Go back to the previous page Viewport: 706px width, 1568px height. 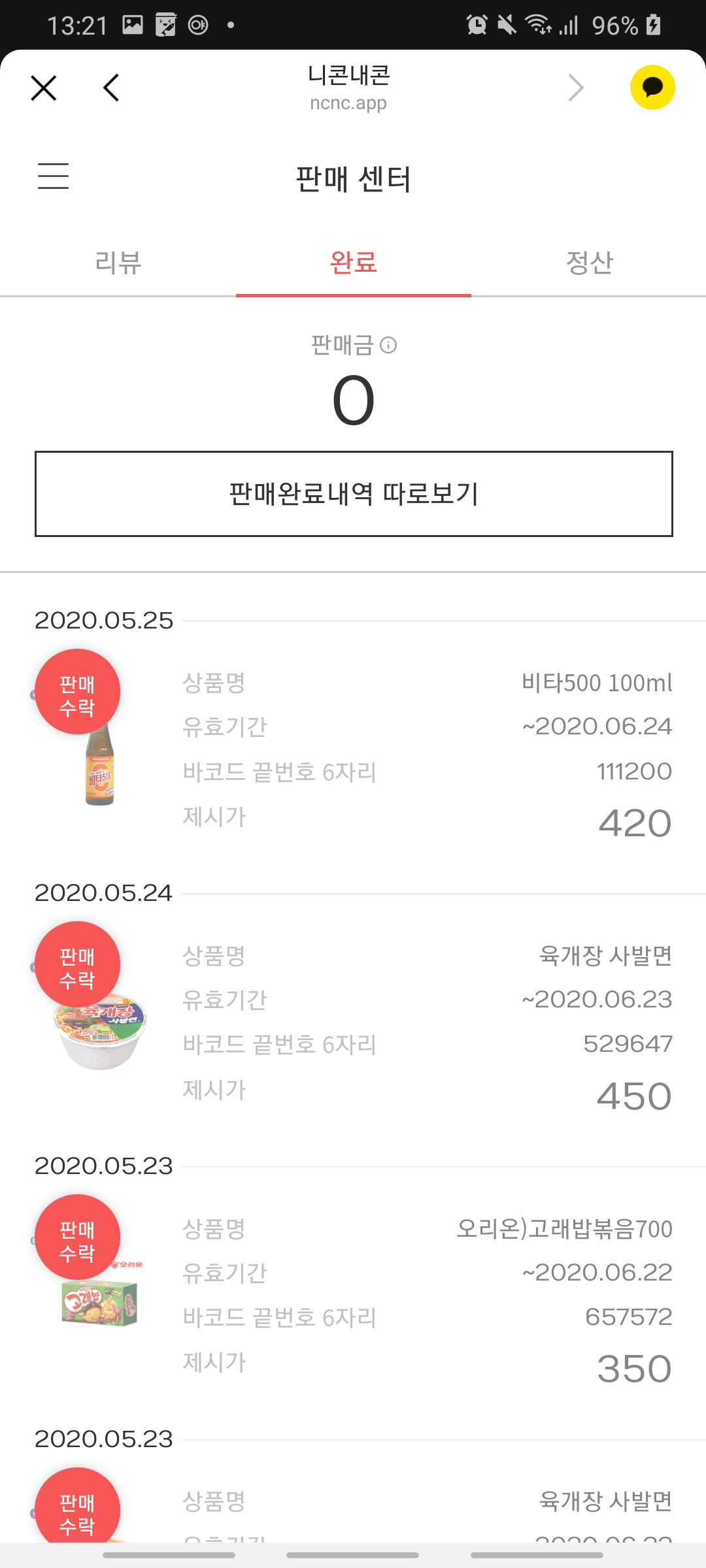pyautogui.click(x=112, y=88)
